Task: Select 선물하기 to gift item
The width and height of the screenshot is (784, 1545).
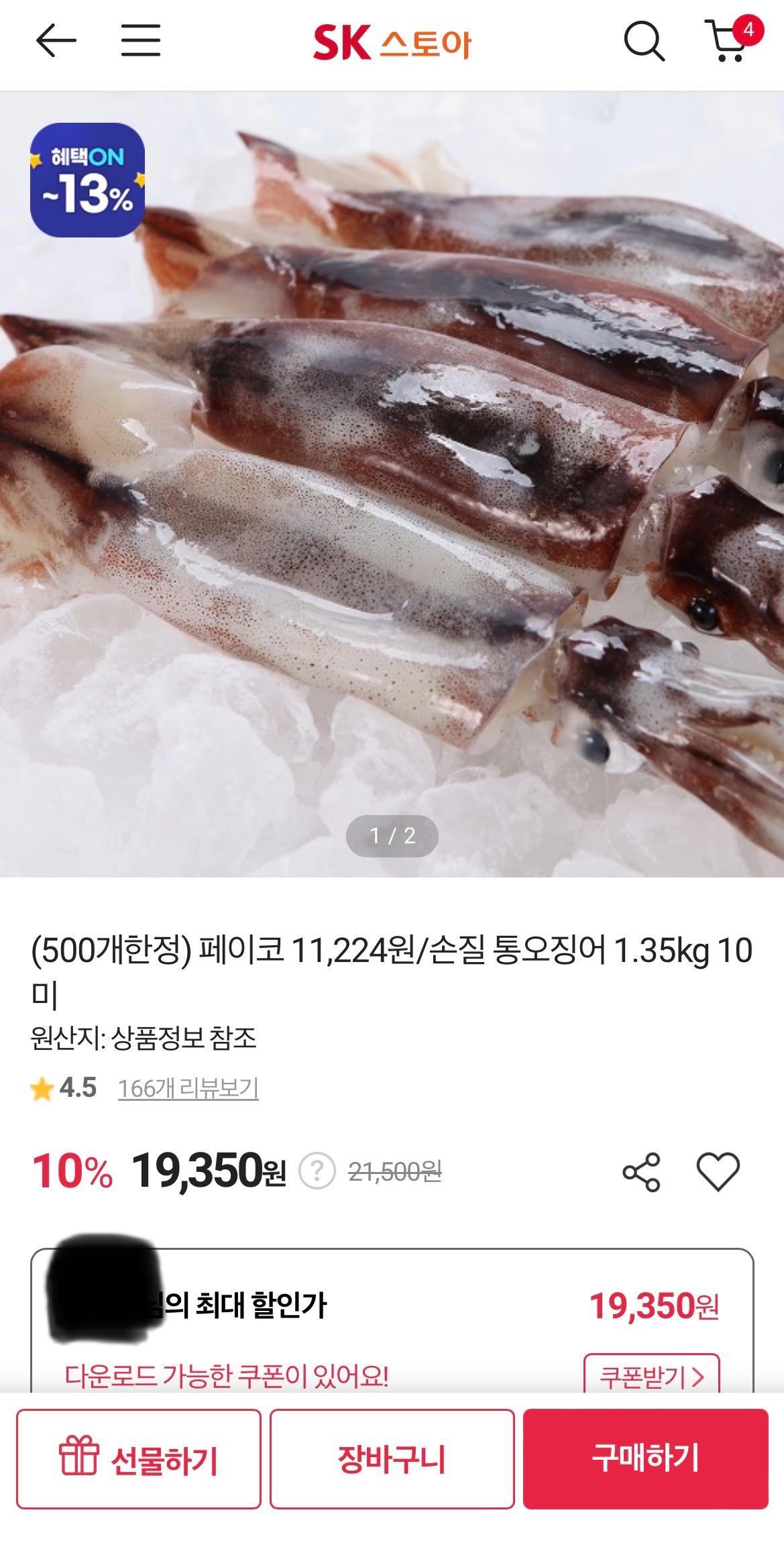Action: [139, 1459]
